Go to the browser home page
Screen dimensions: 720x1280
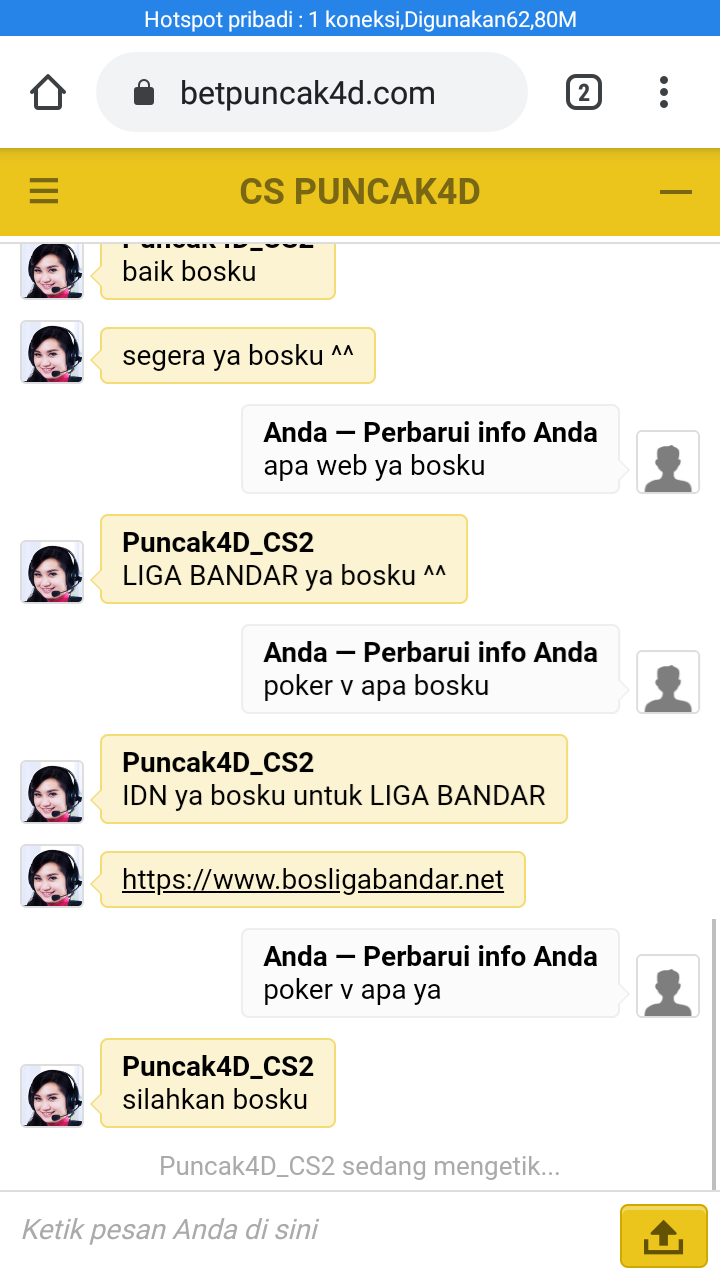click(x=48, y=93)
